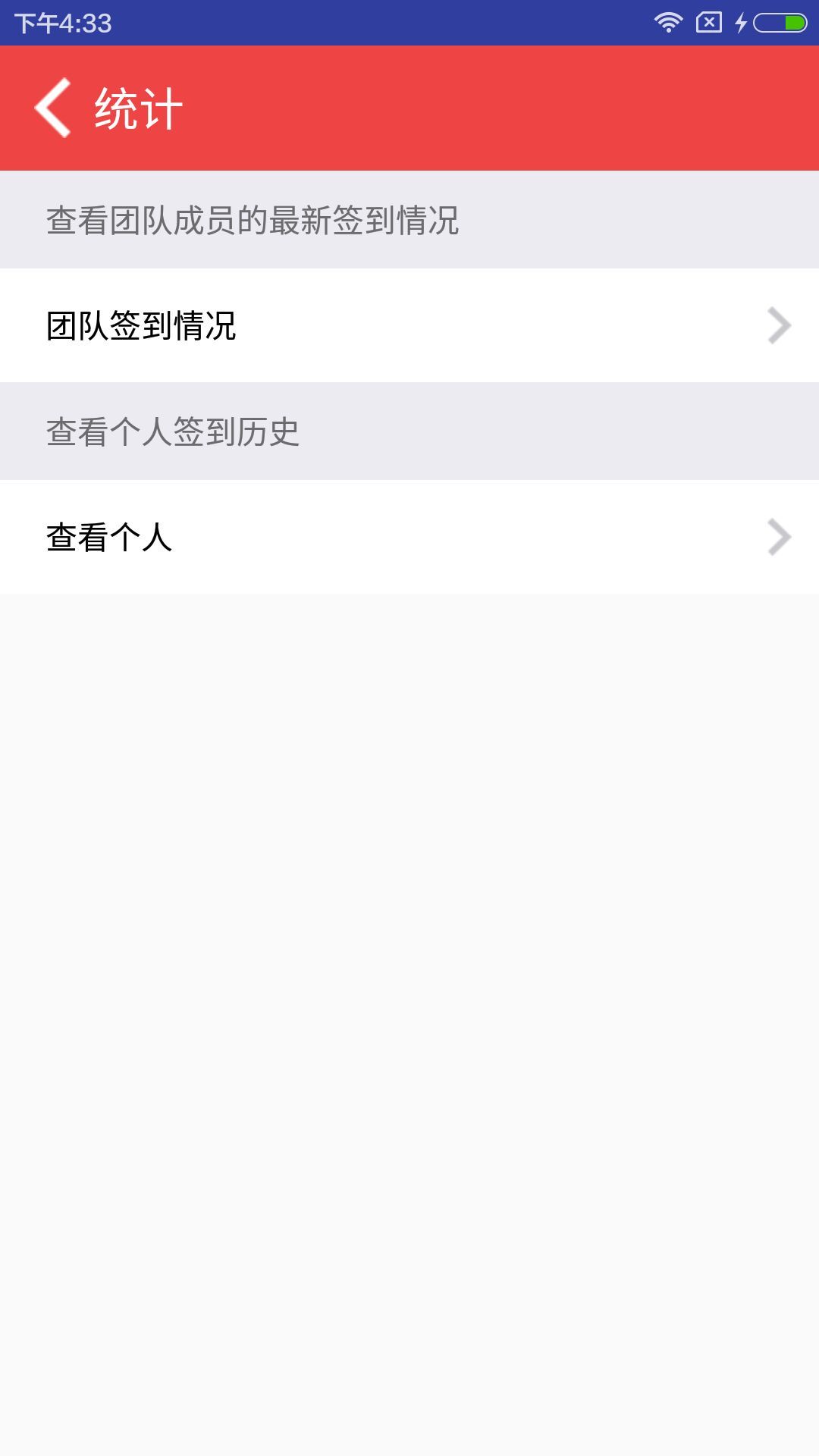Open 查看个人 sign-in history
This screenshot has height=1456, width=819.
409,537
